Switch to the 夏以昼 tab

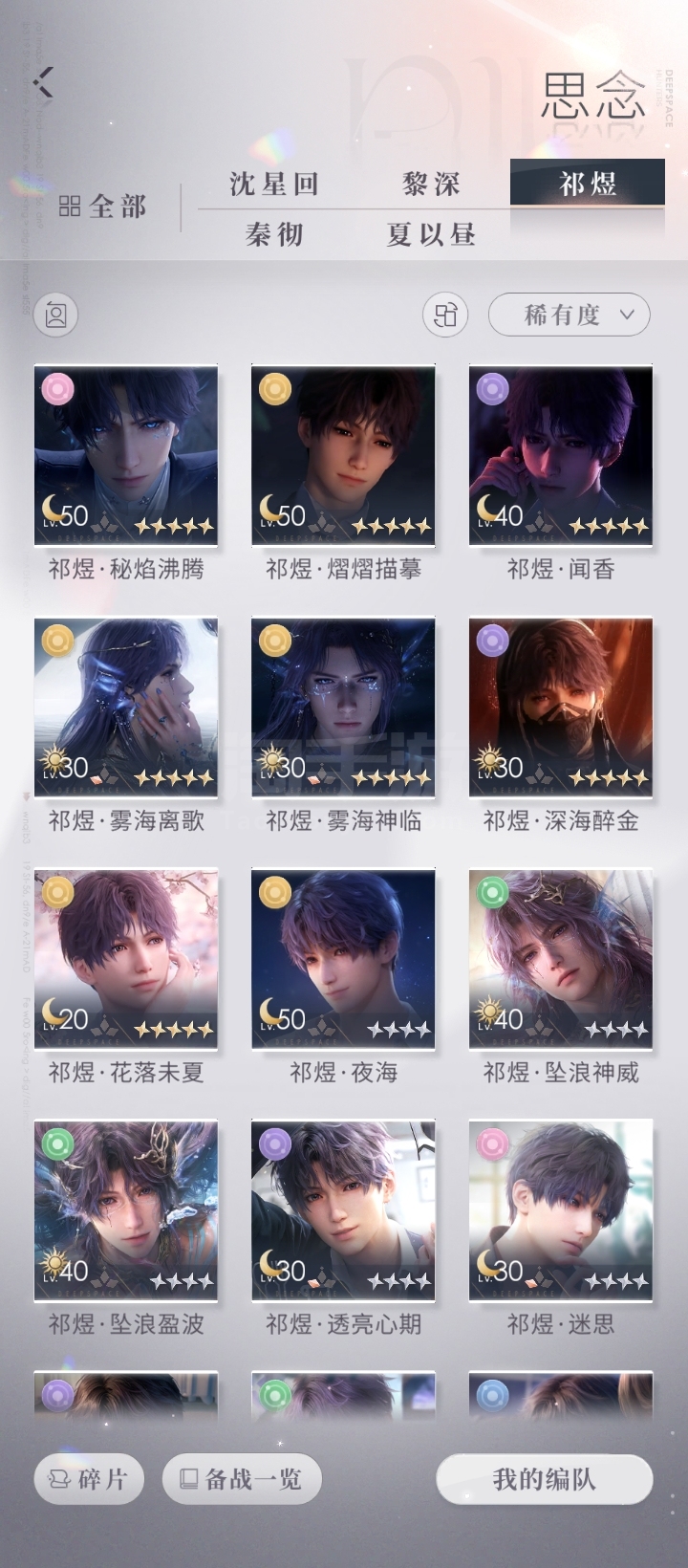[x=432, y=234]
